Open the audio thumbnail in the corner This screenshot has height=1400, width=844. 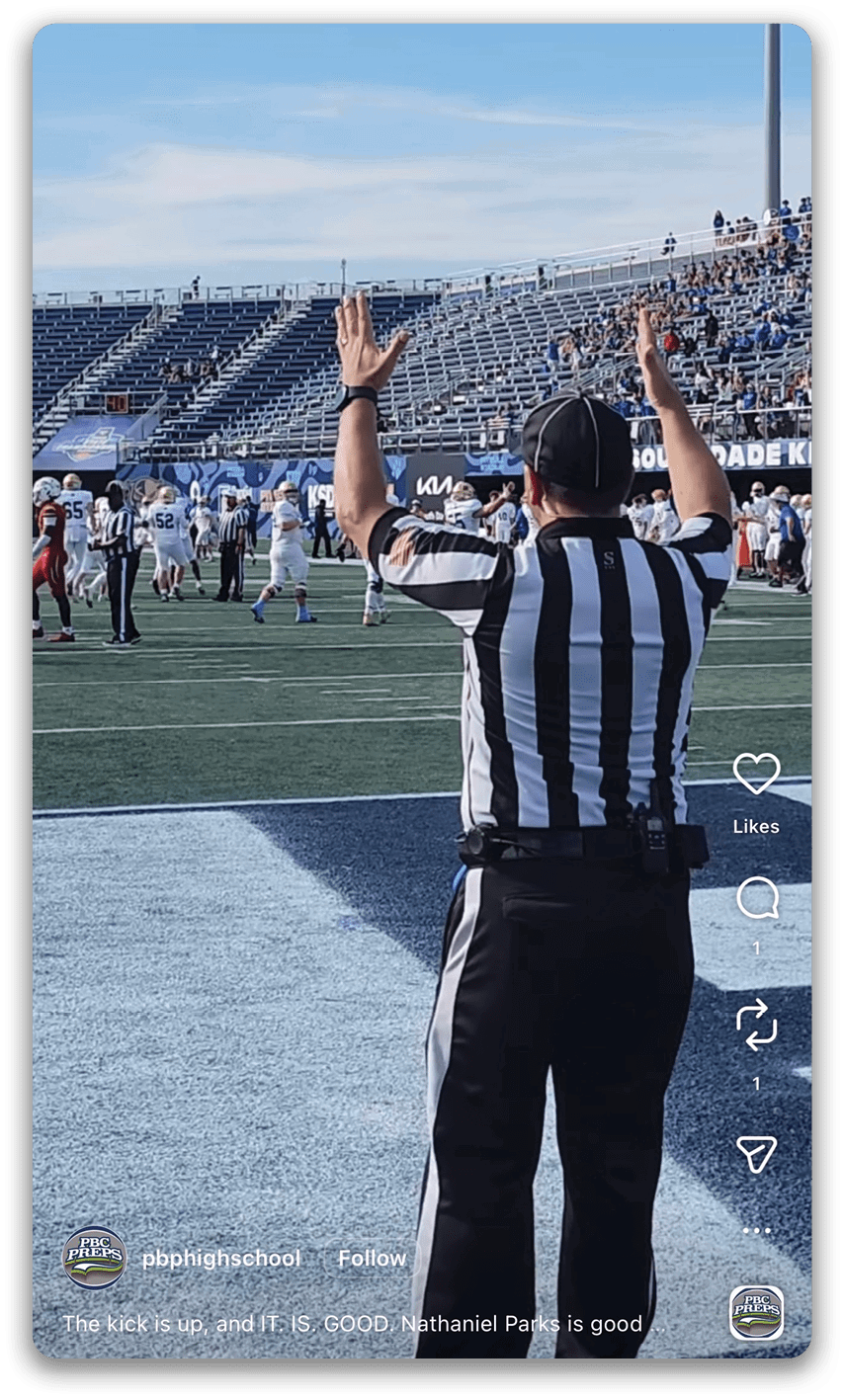click(756, 1312)
